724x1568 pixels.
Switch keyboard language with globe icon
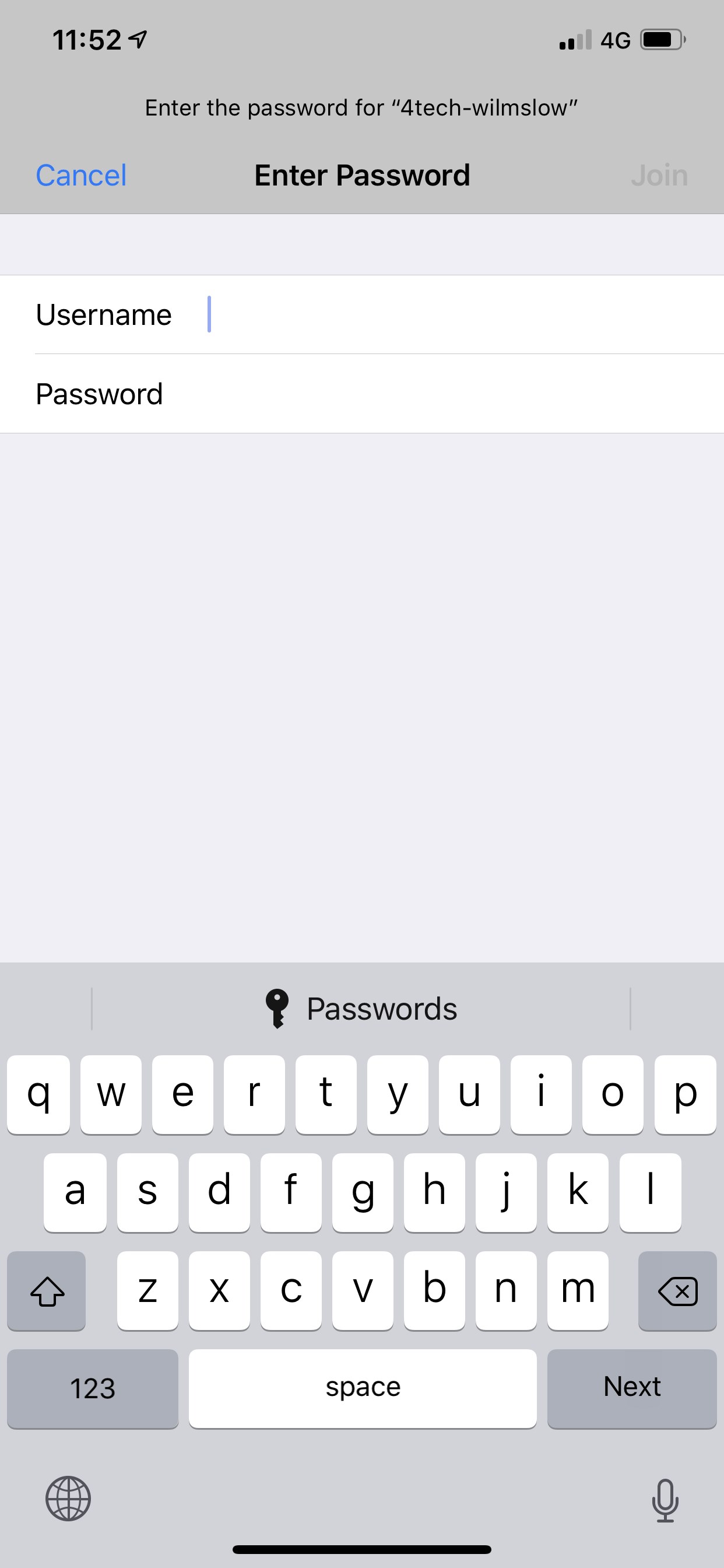(x=68, y=1499)
